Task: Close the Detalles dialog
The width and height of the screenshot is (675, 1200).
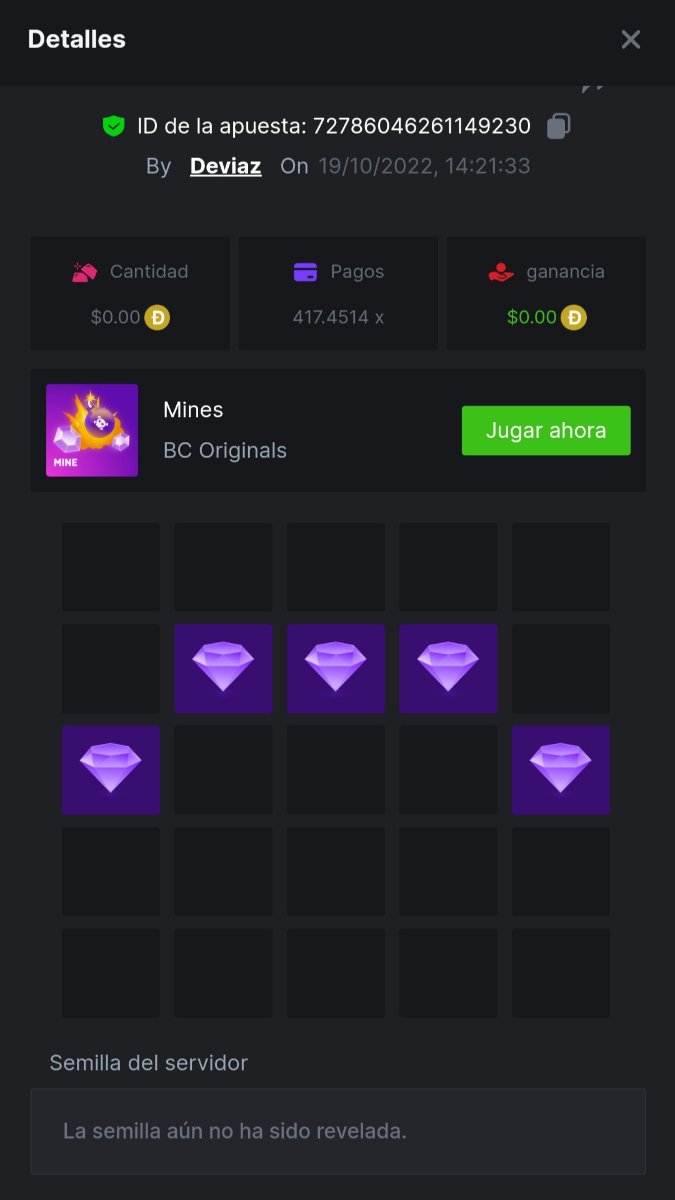Action: click(630, 39)
